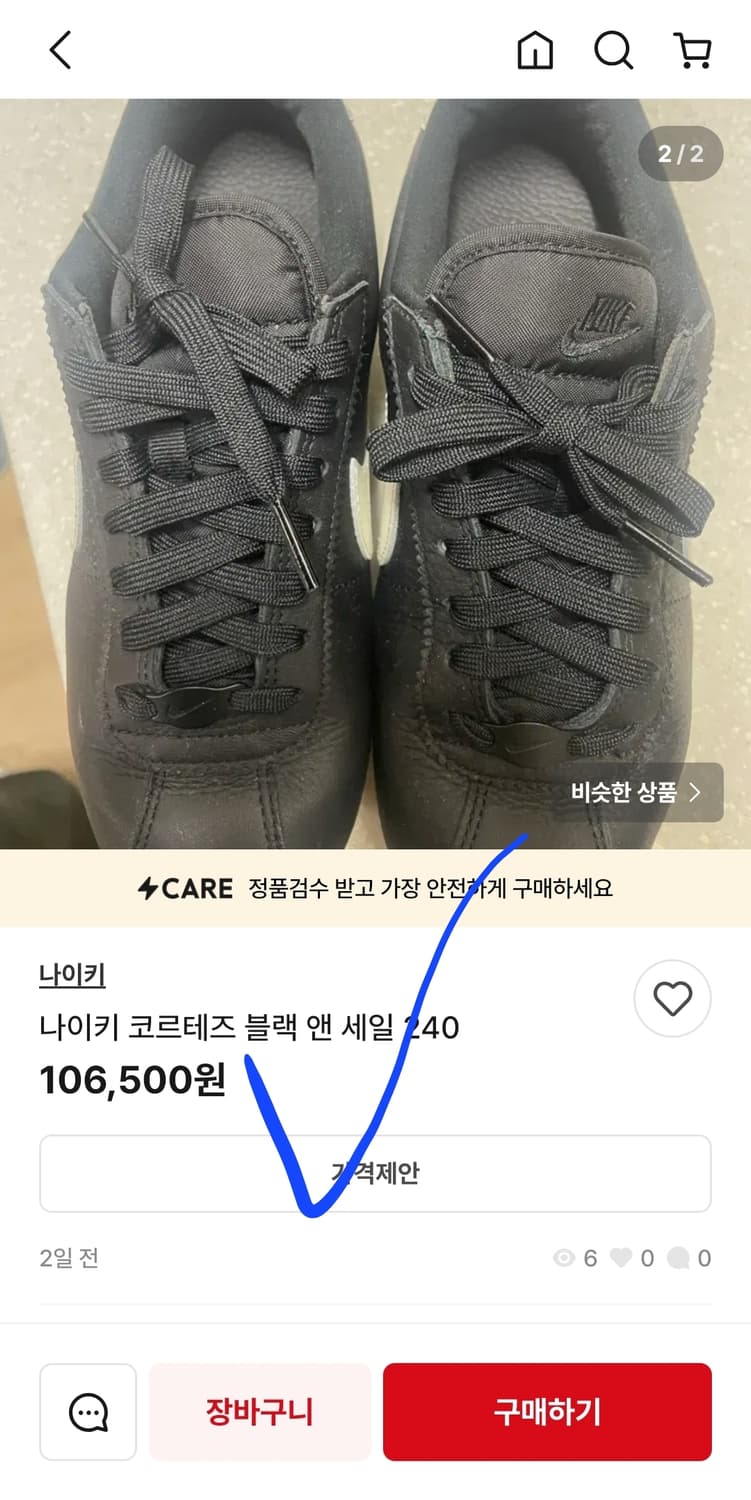Open the CARE authenticity banner
The height and width of the screenshot is (1500, 751).
tap(375, 888)
